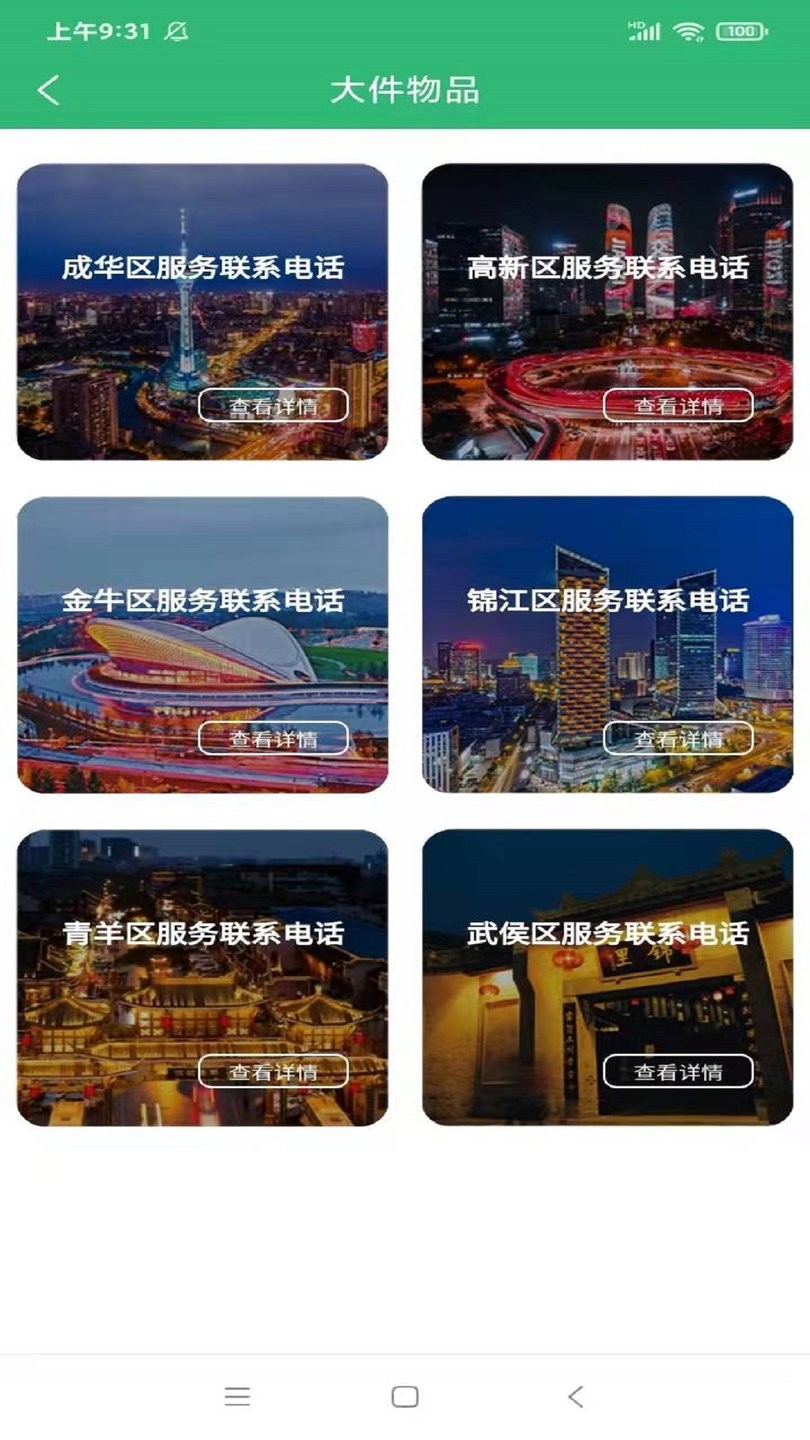Image resolution: width=810 pixels, height=1440 pixels.
Task: Open 查看详情 for 青羊区服务联系电话
Action: tap(275, 1071)
